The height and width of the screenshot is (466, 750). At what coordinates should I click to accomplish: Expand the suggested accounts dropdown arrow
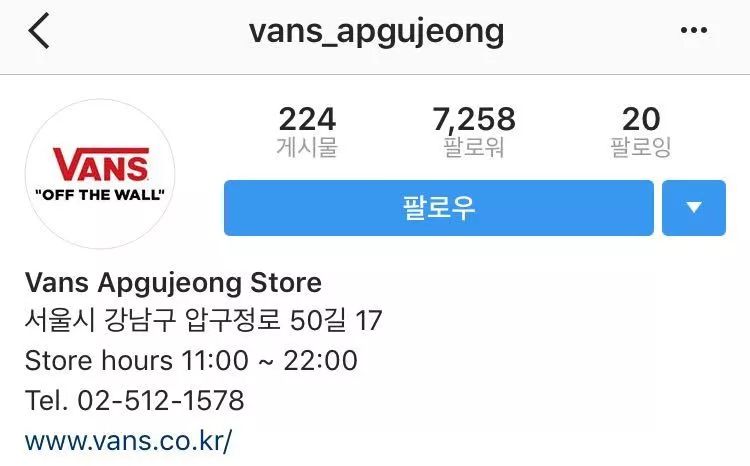(693, 208)
